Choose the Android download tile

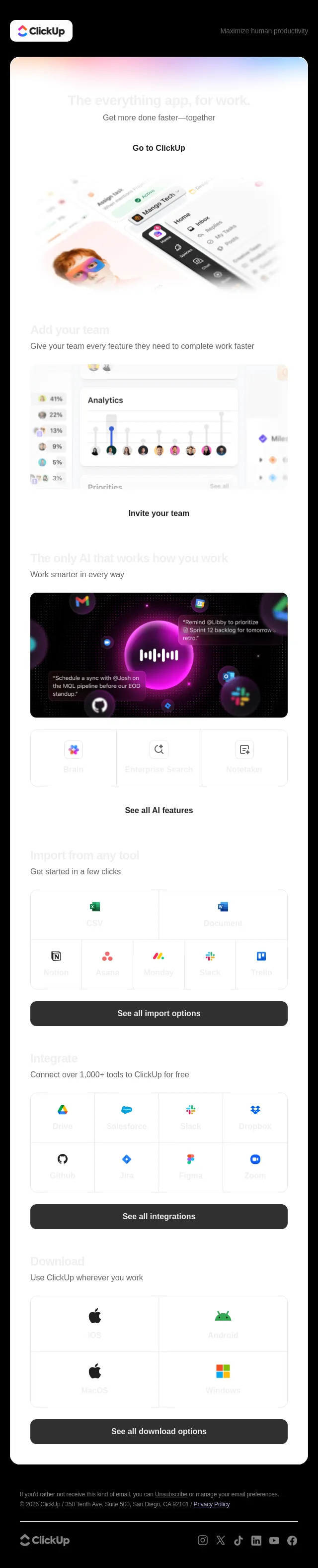[x=223, y=1323]
